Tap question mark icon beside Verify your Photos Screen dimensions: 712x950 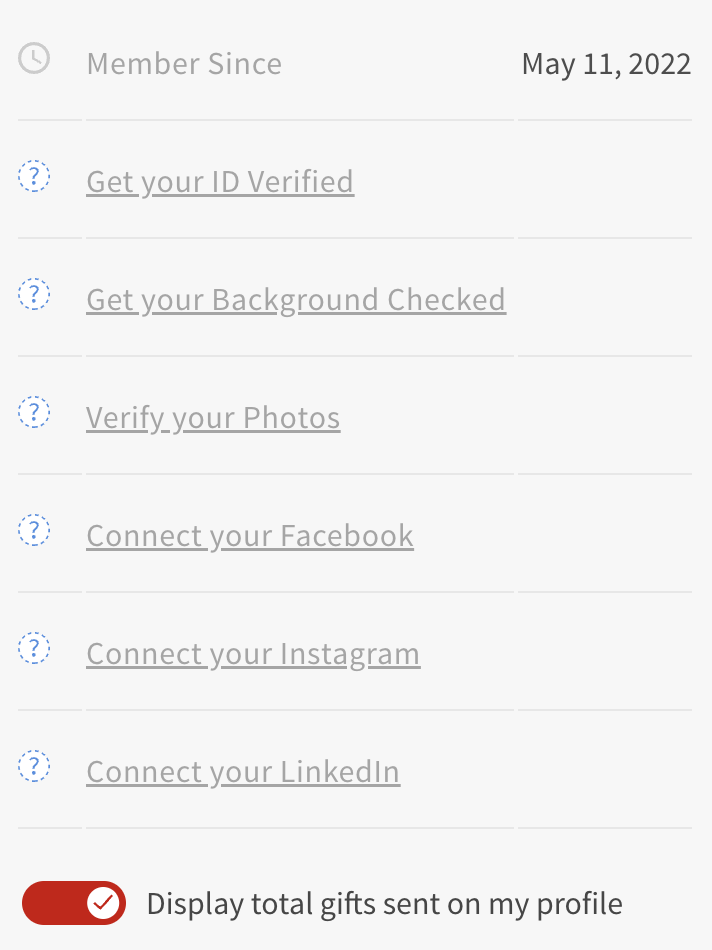pyautogui.click(x=34, y=412)
